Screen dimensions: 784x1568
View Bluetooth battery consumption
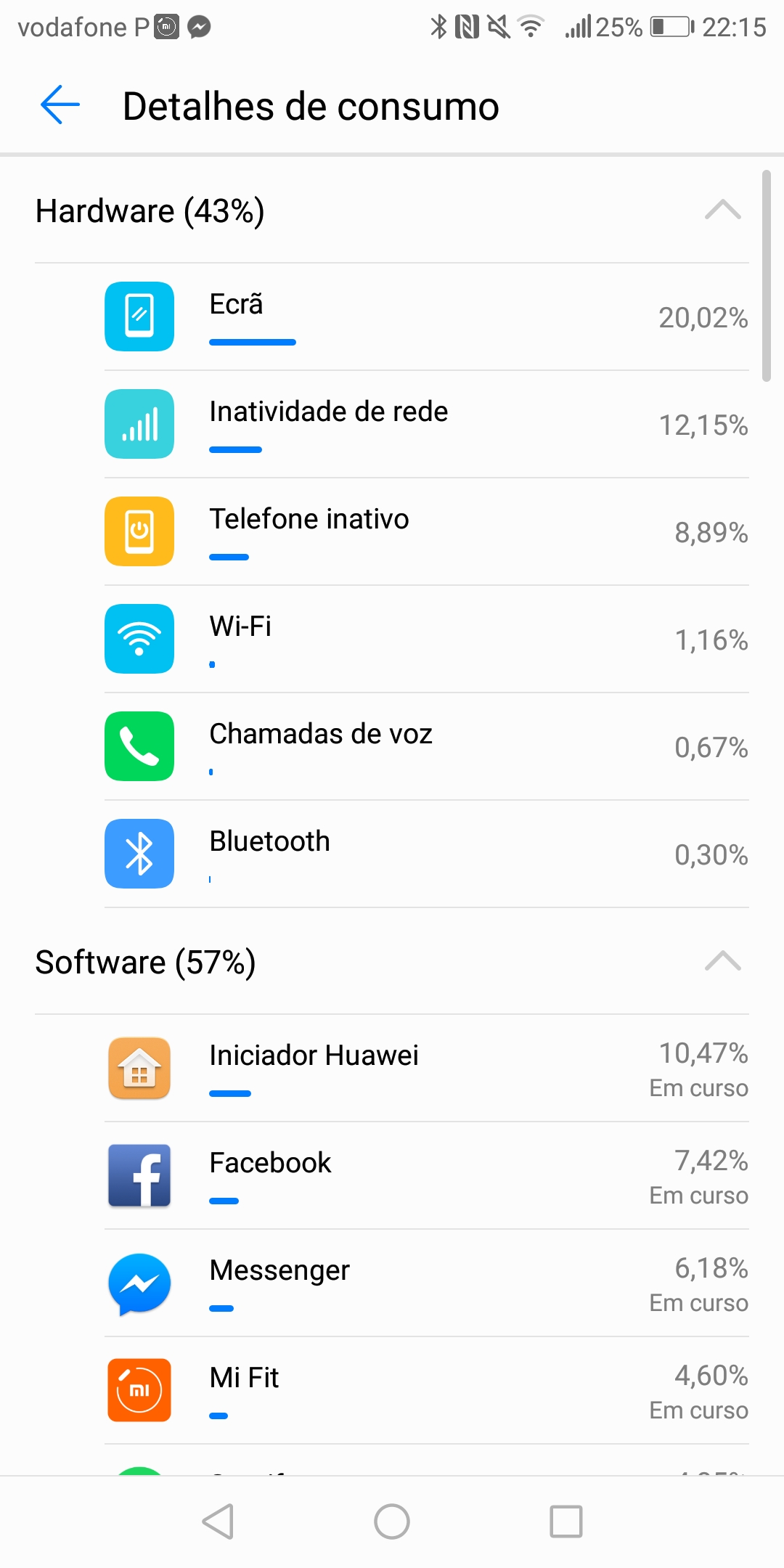(427, 854)
